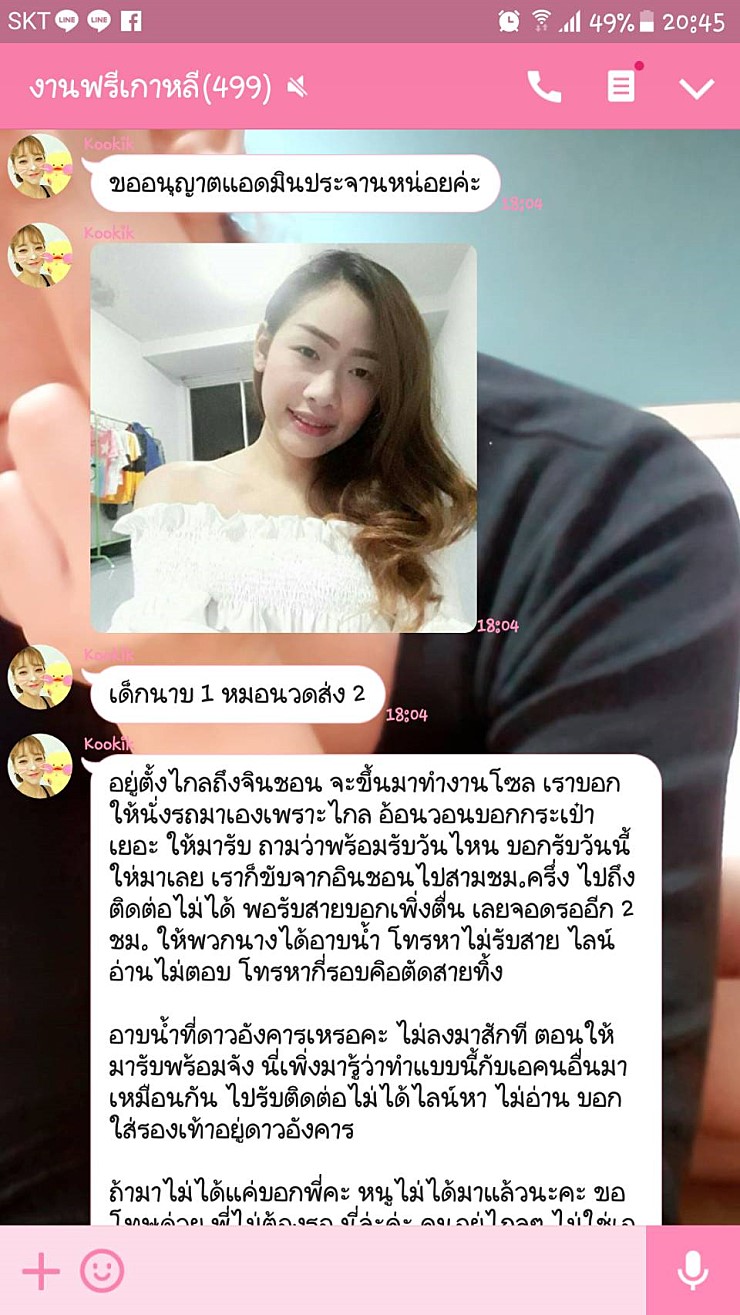Screen dimensions: 740x1315
Task: Open the photo sent by Kookik
Action: (x=283, y=438)
